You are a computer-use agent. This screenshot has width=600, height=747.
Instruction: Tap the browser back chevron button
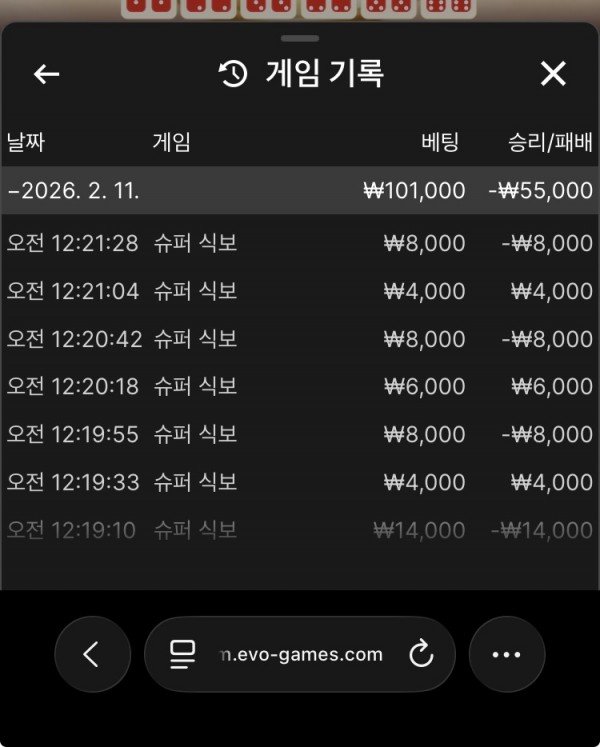tap(92, 655)
